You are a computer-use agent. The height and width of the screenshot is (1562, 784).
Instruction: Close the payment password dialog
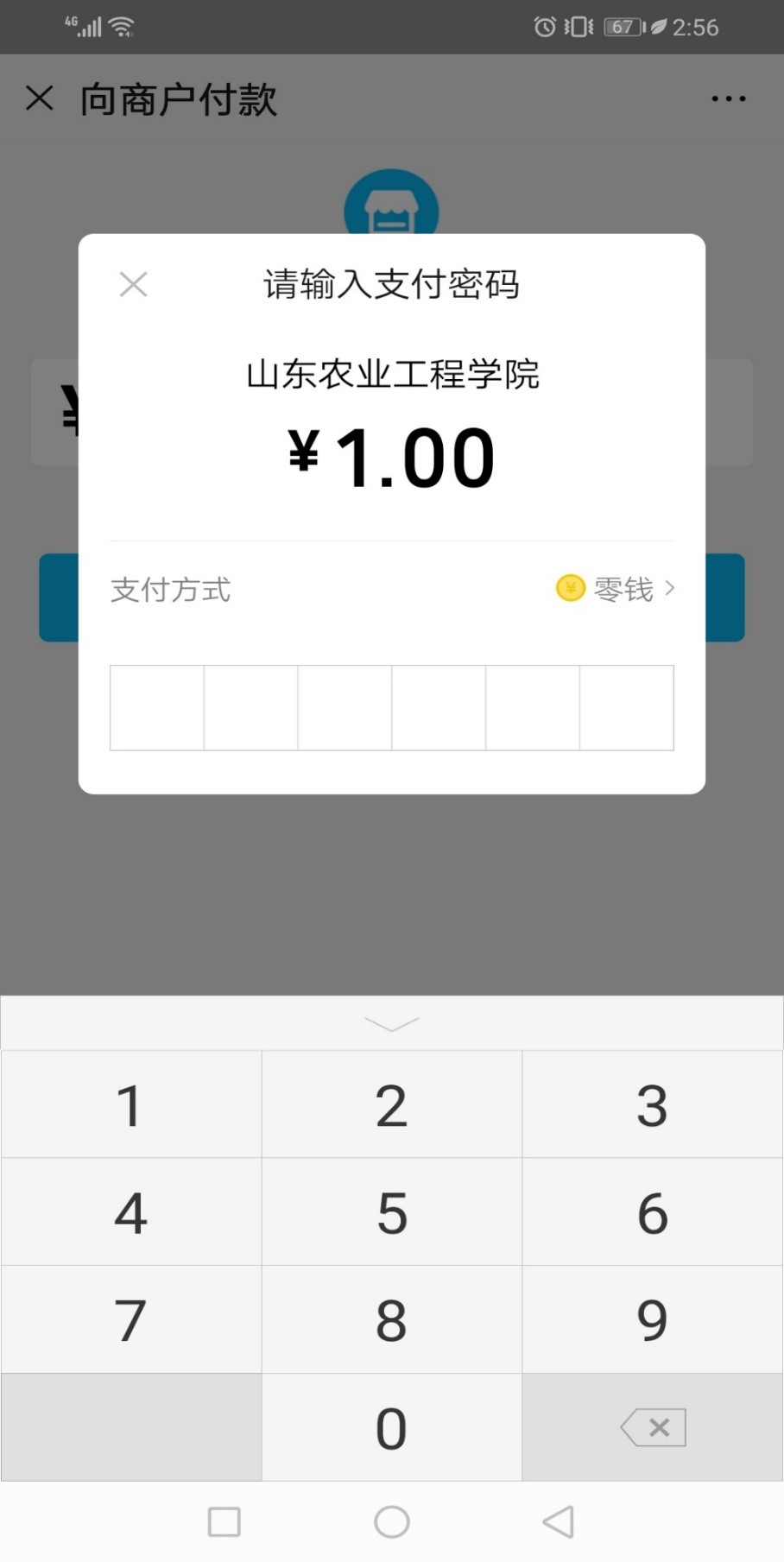(133, 284)
